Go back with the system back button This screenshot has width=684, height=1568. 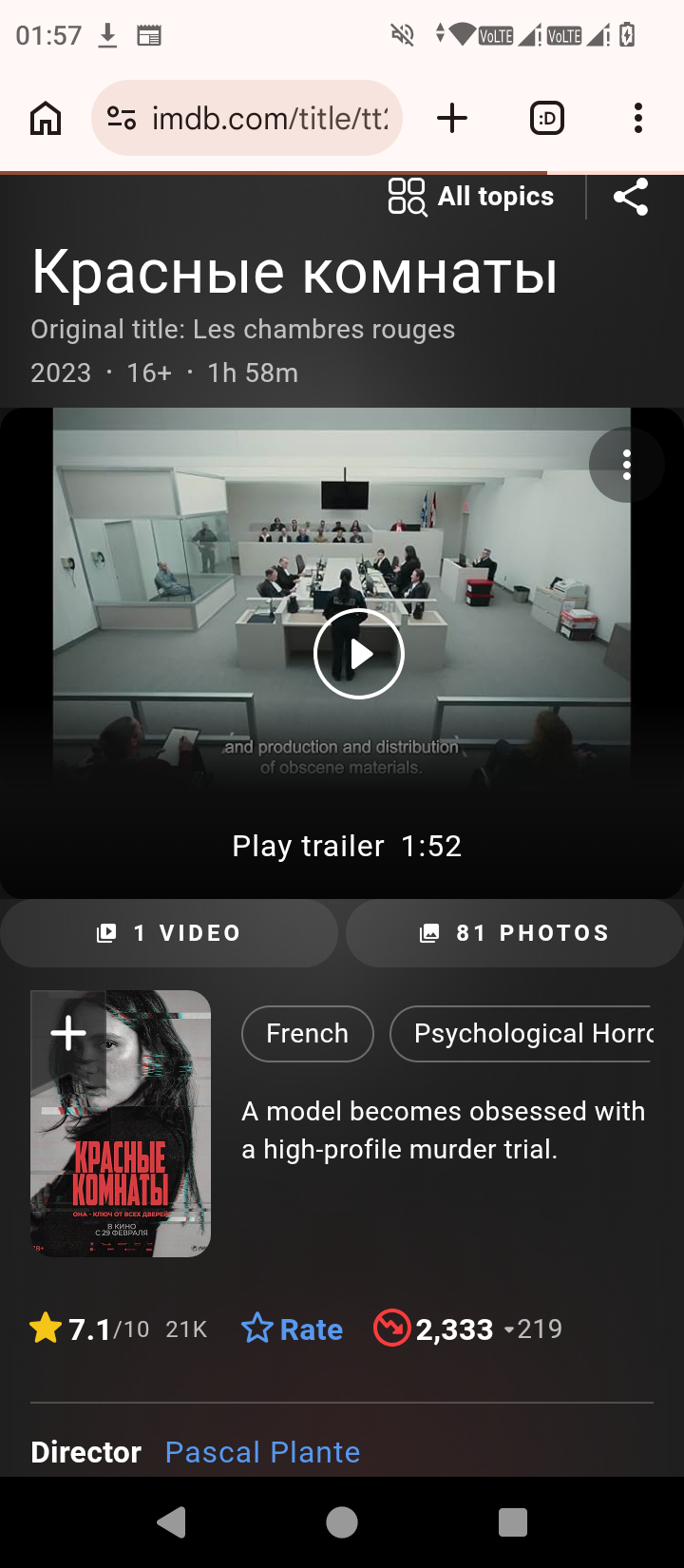pos(171,1522)
